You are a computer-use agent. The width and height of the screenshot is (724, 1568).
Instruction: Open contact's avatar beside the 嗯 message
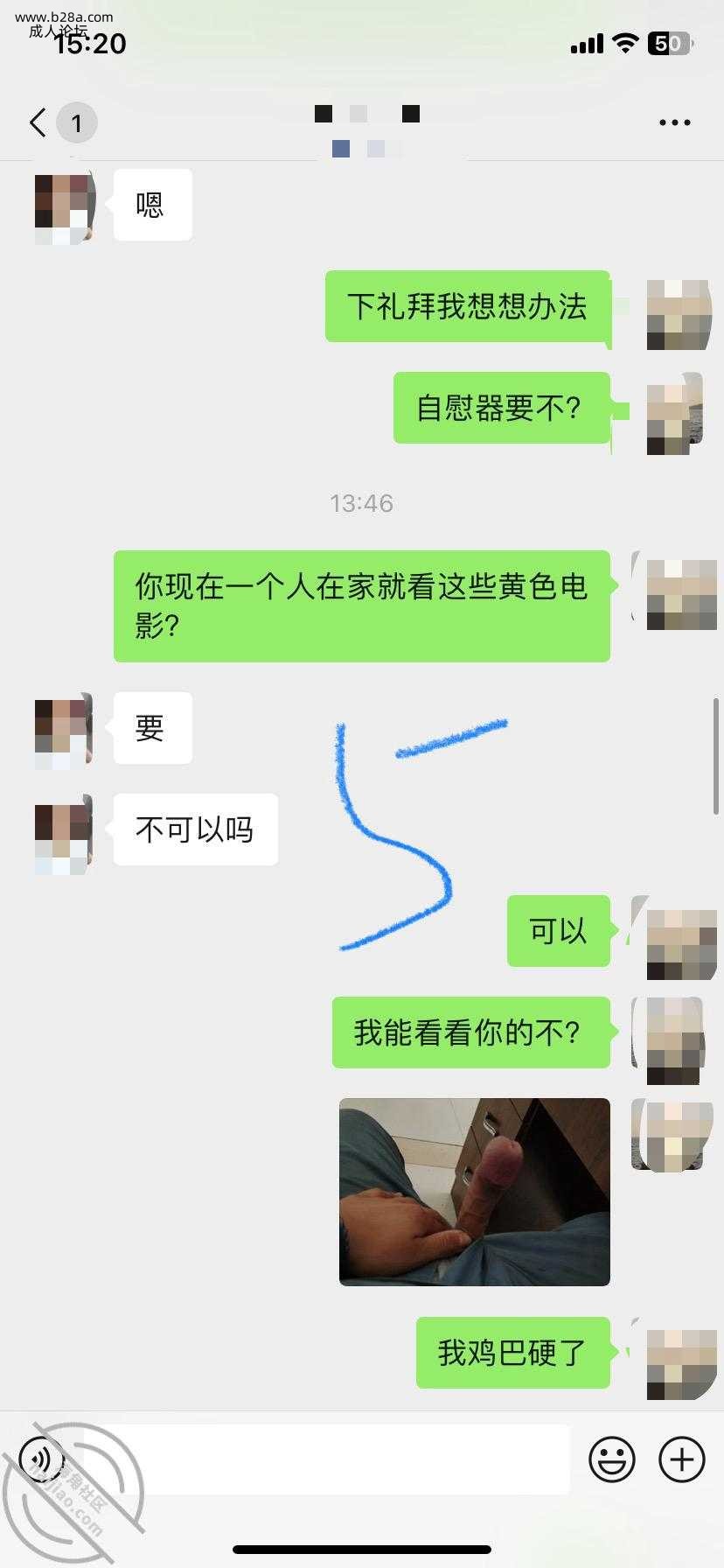click(63, 208)
